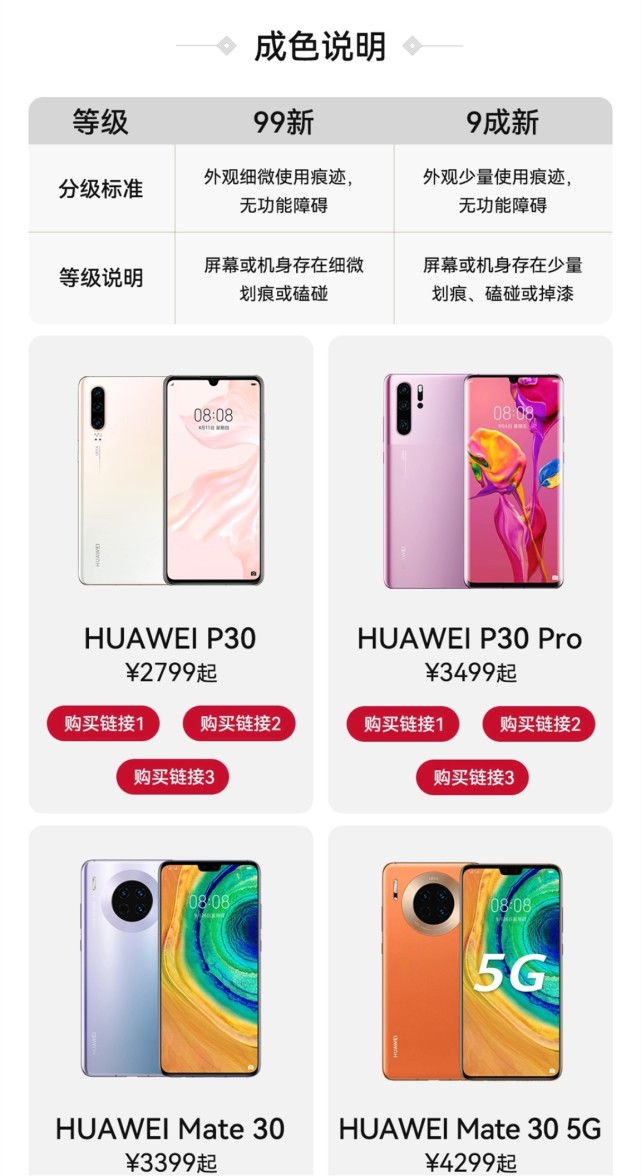Tap 购买链接3 under HUAWEI P30 Pro
This screenshot has width=641, height=1176.
pos(472,777)
